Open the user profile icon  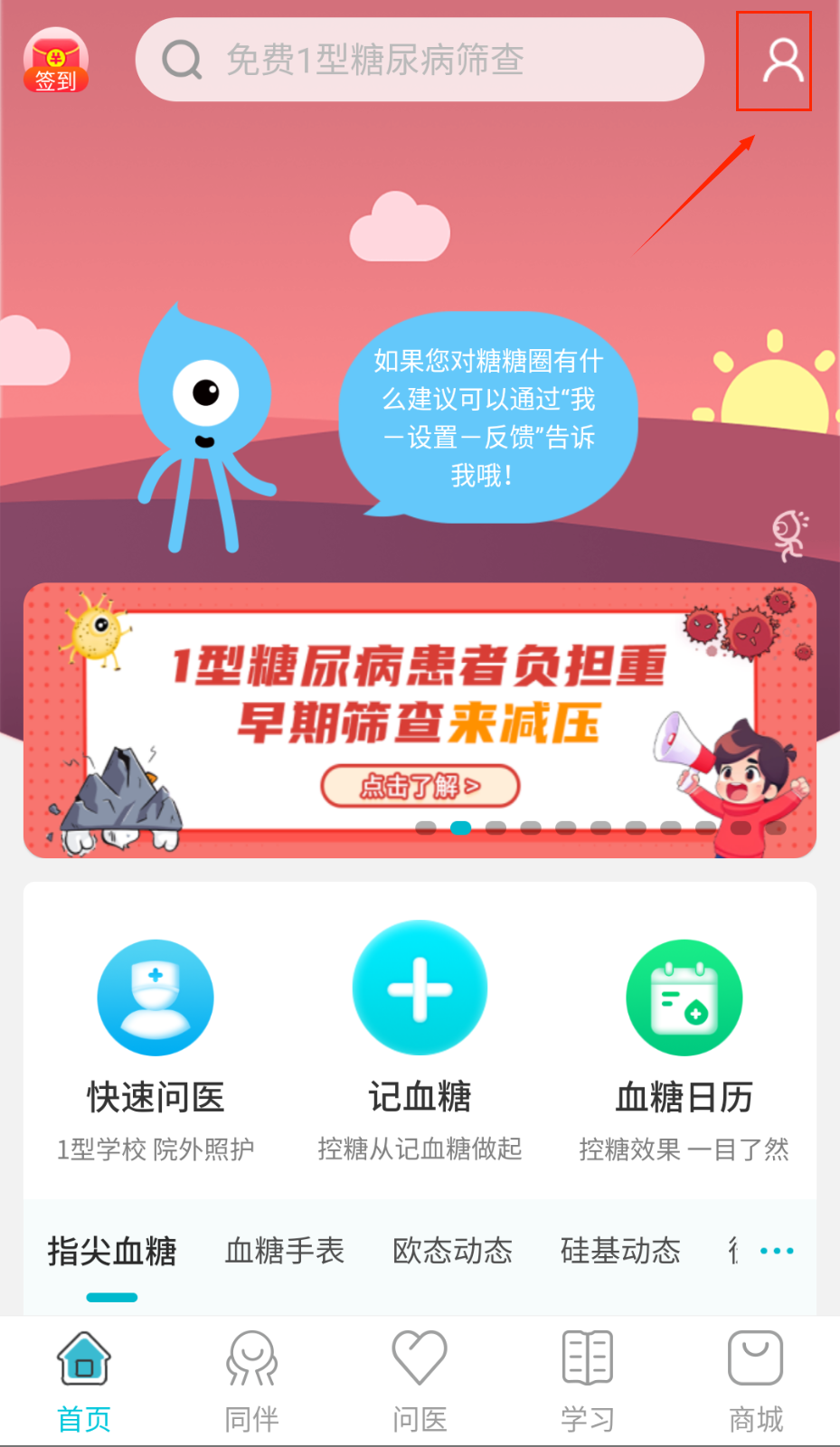click(x=782, y=61)
